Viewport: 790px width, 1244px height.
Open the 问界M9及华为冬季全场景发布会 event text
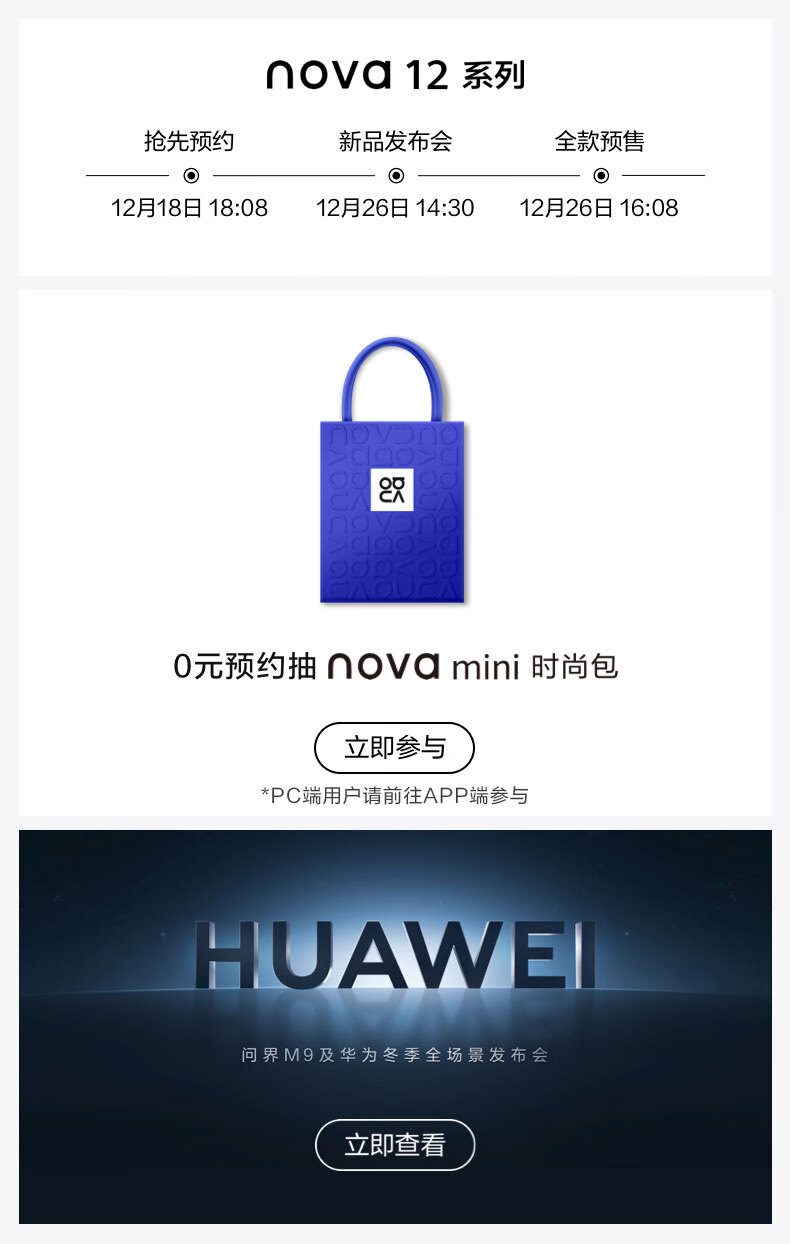click(x=395, y=1053)
